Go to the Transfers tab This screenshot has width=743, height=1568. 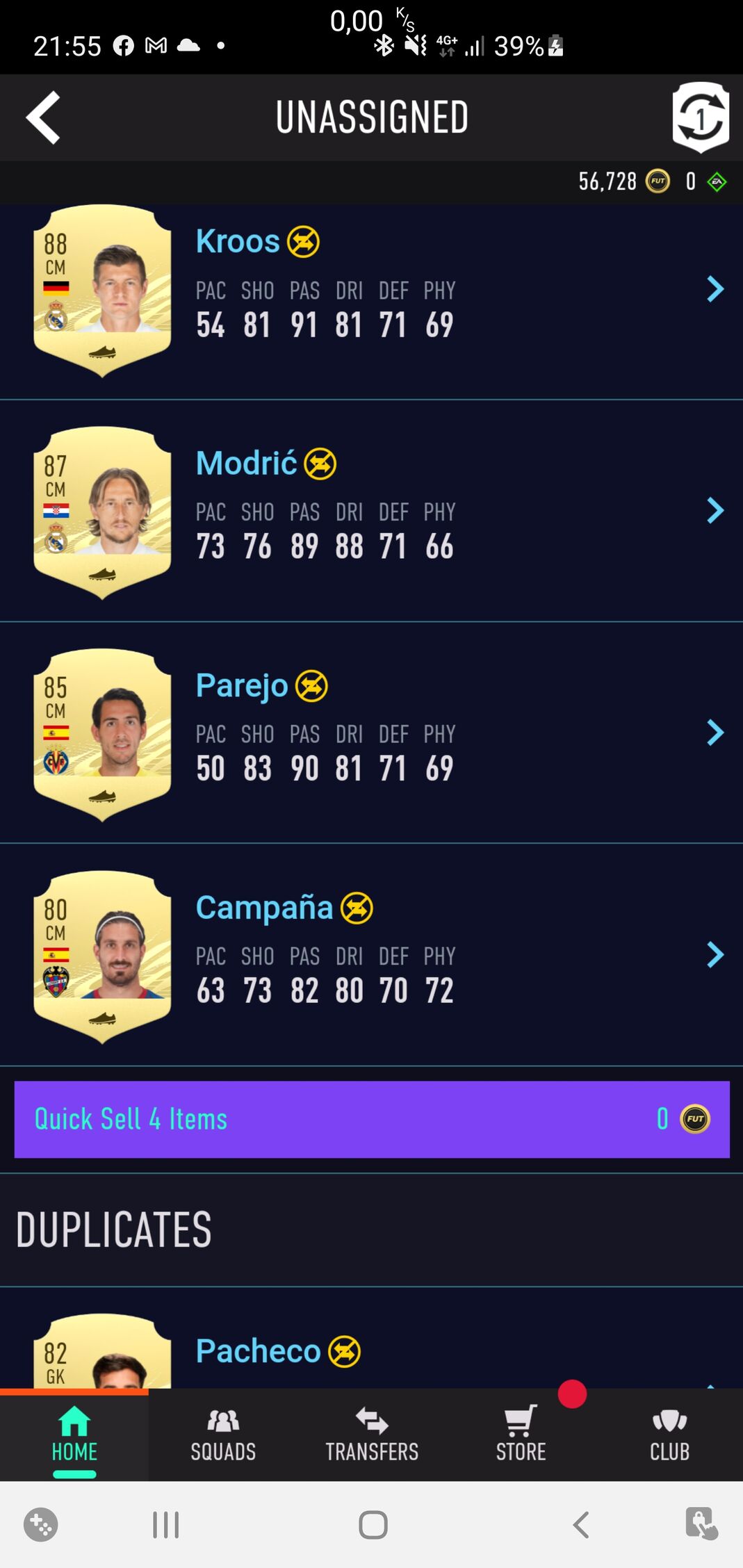[372, 1435]
